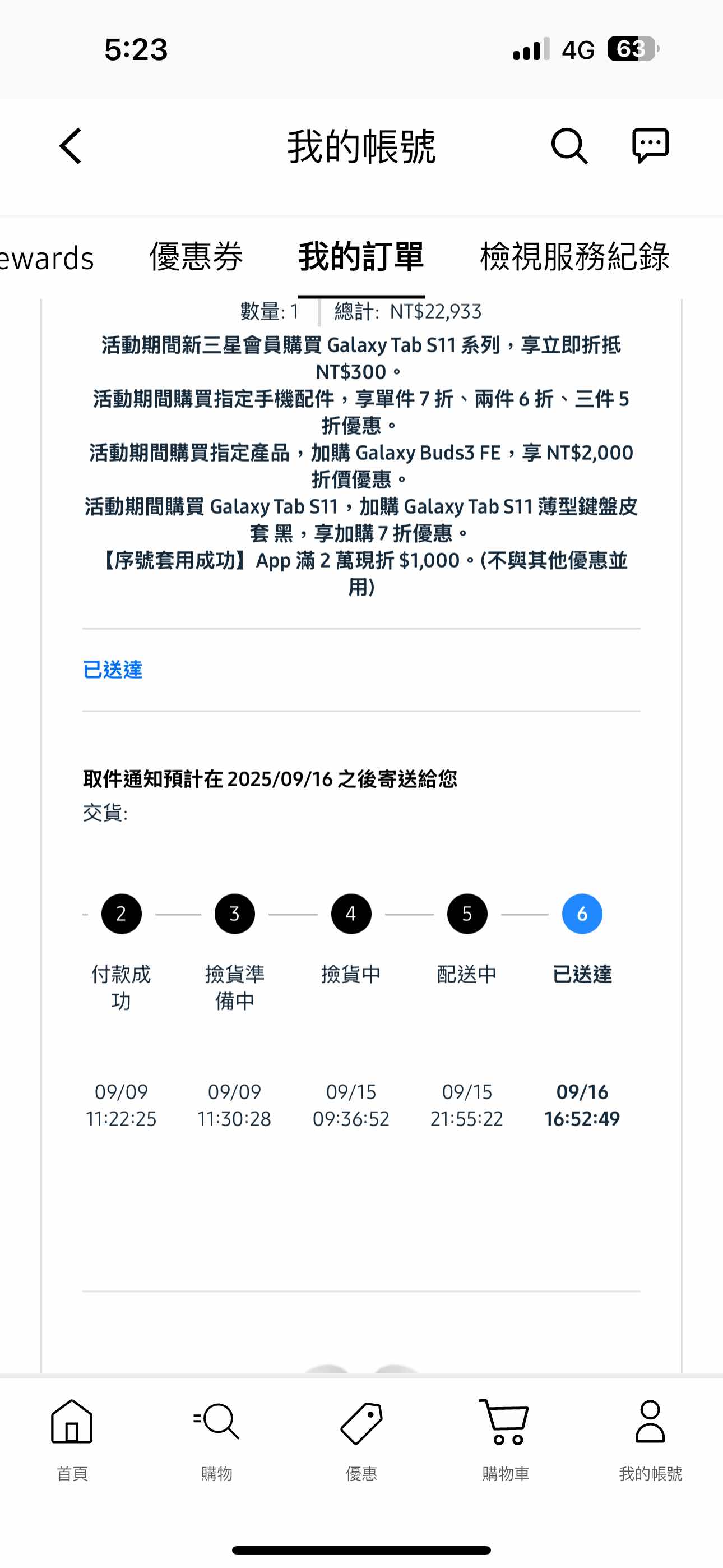Select the 配送中 step circle 5

pyautogui.click(x=466, y=913)
